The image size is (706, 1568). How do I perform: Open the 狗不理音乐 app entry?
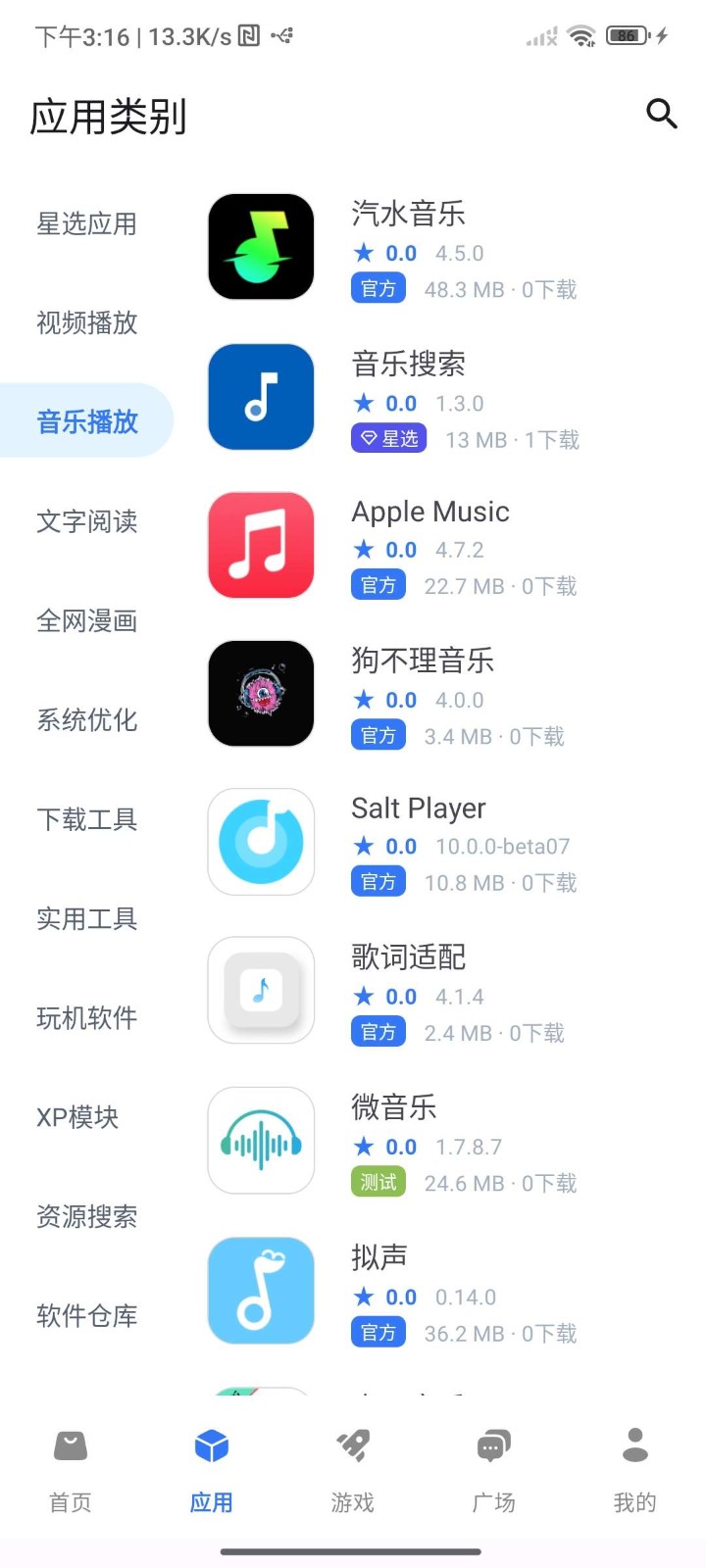[441, 695]
